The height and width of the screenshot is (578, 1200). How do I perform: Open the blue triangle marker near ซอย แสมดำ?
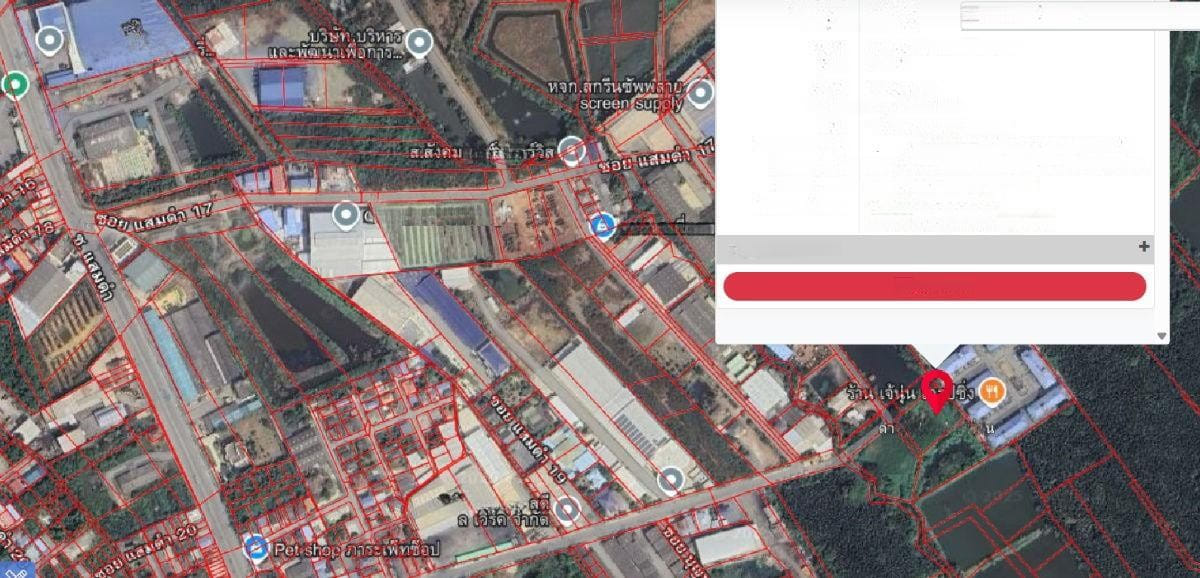pos(601,226)
